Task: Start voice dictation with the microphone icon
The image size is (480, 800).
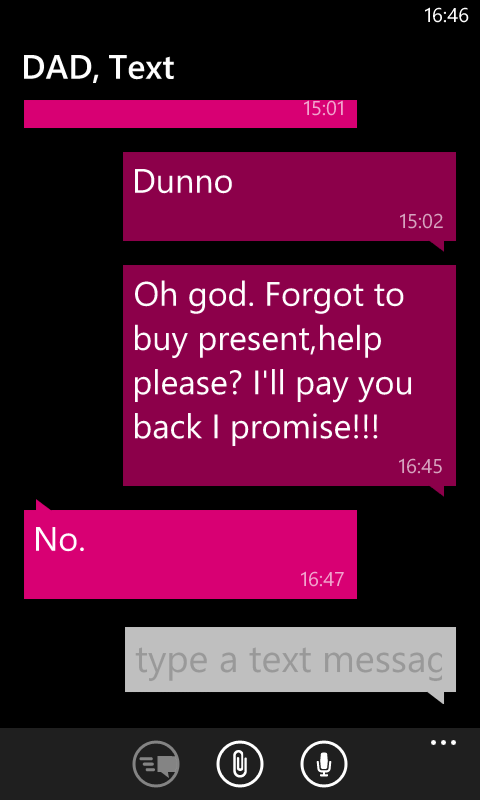Action: (x=323, y=764)
